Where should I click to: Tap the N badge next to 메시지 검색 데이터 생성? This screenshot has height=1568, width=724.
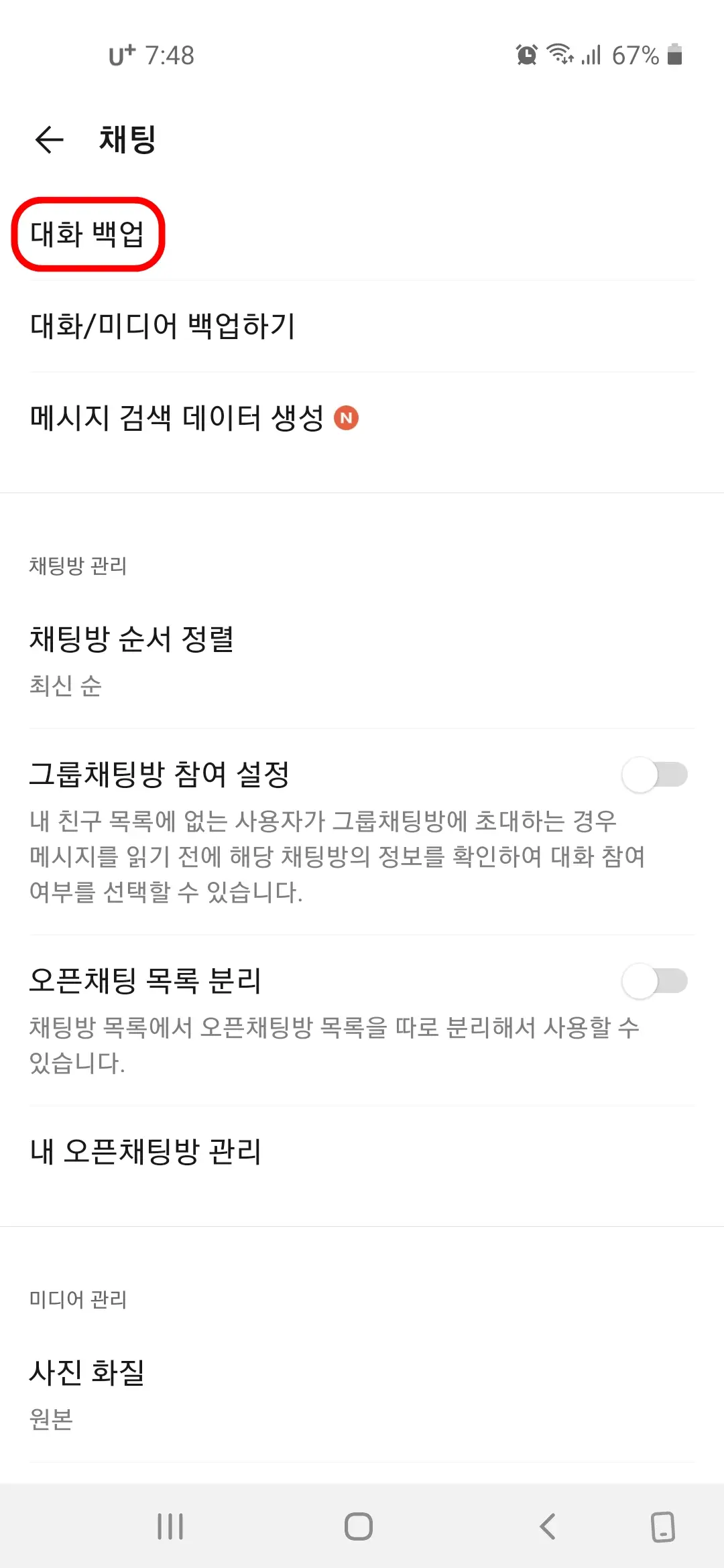point(346,417)
